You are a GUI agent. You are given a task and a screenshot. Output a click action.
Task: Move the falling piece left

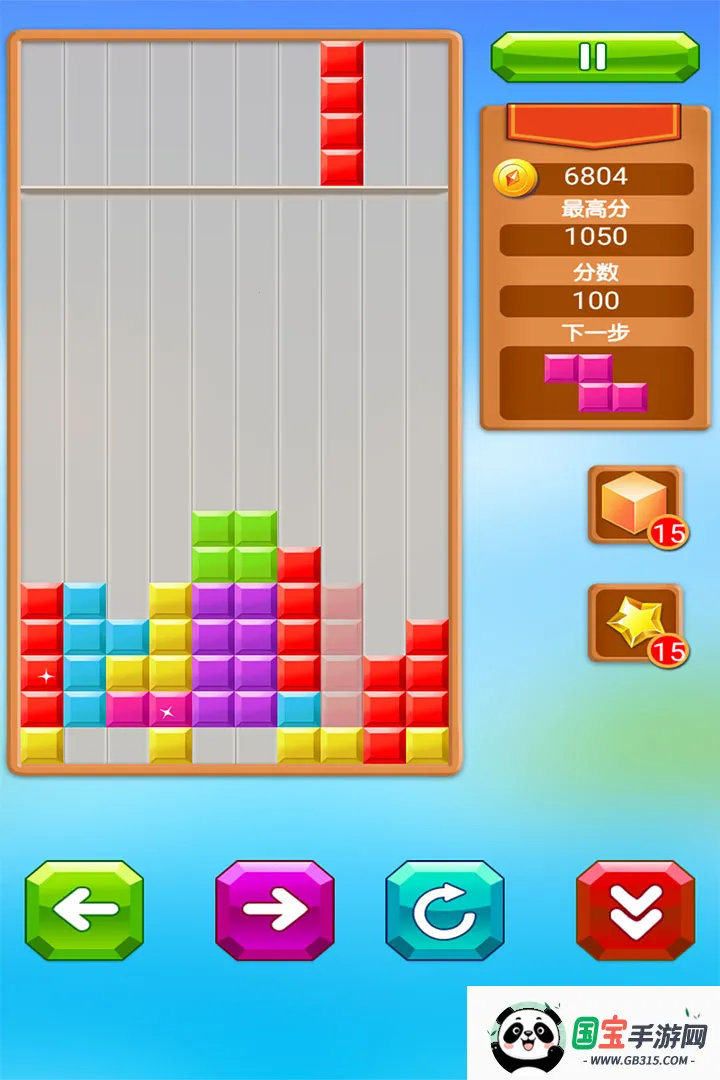coord(84,910)
